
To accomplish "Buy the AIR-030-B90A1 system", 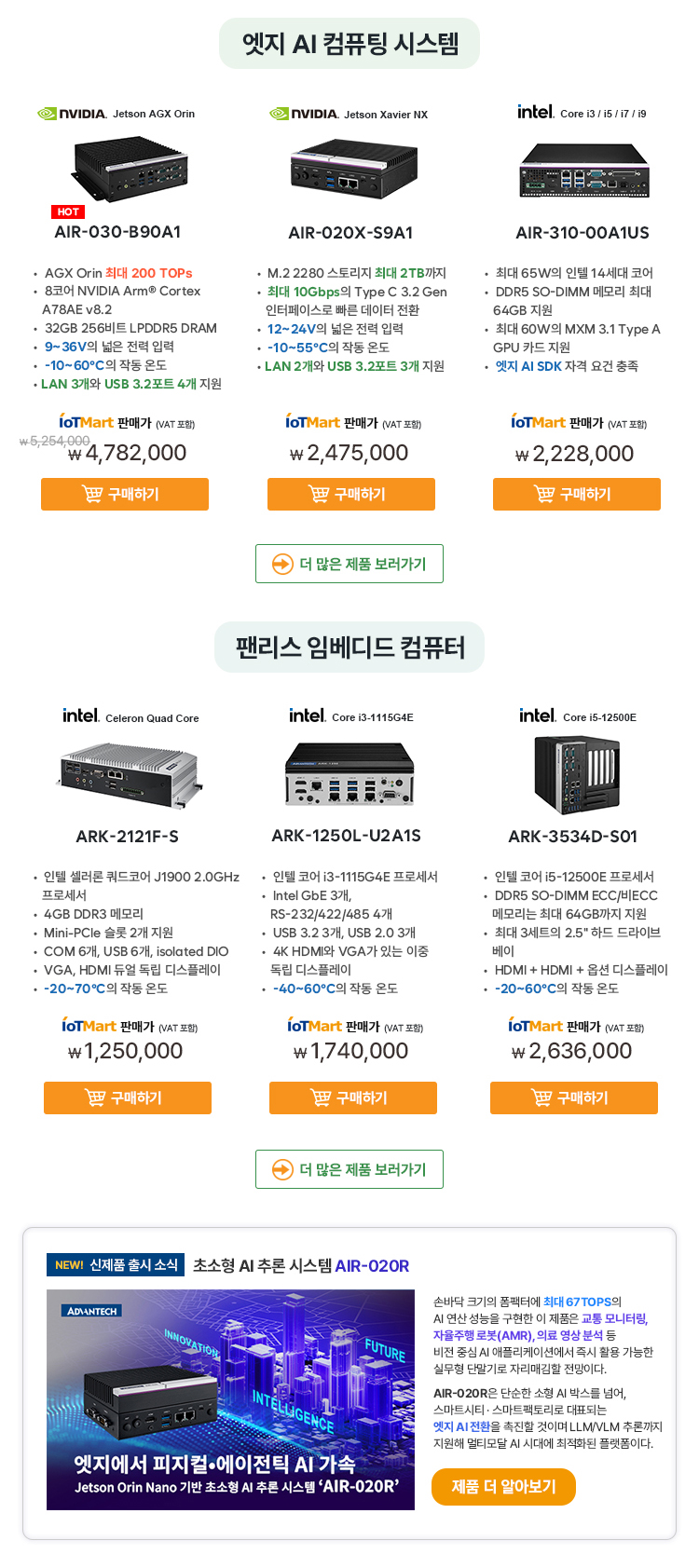I will pyautogui.click(x=124, y=494).
